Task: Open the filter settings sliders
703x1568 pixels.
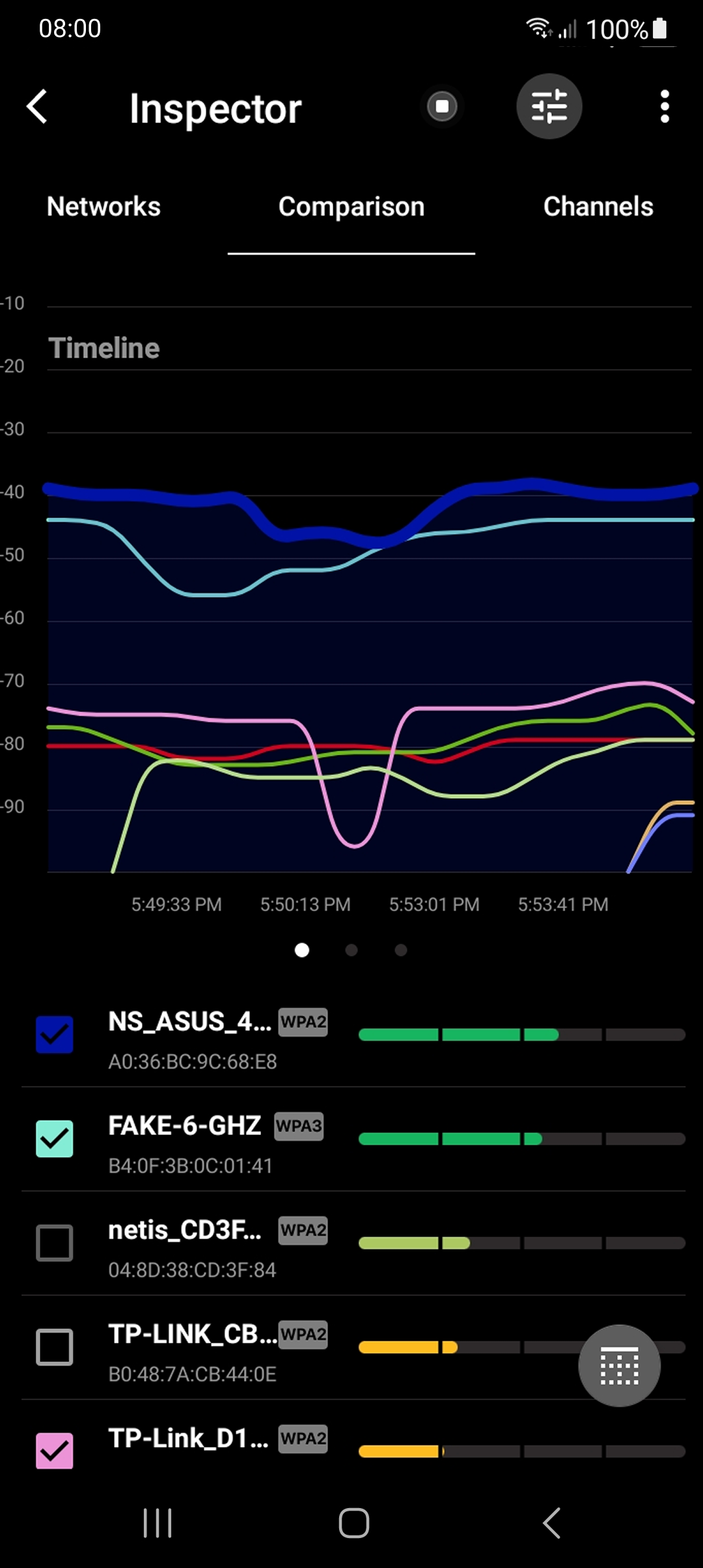Action: click(549, 106)
